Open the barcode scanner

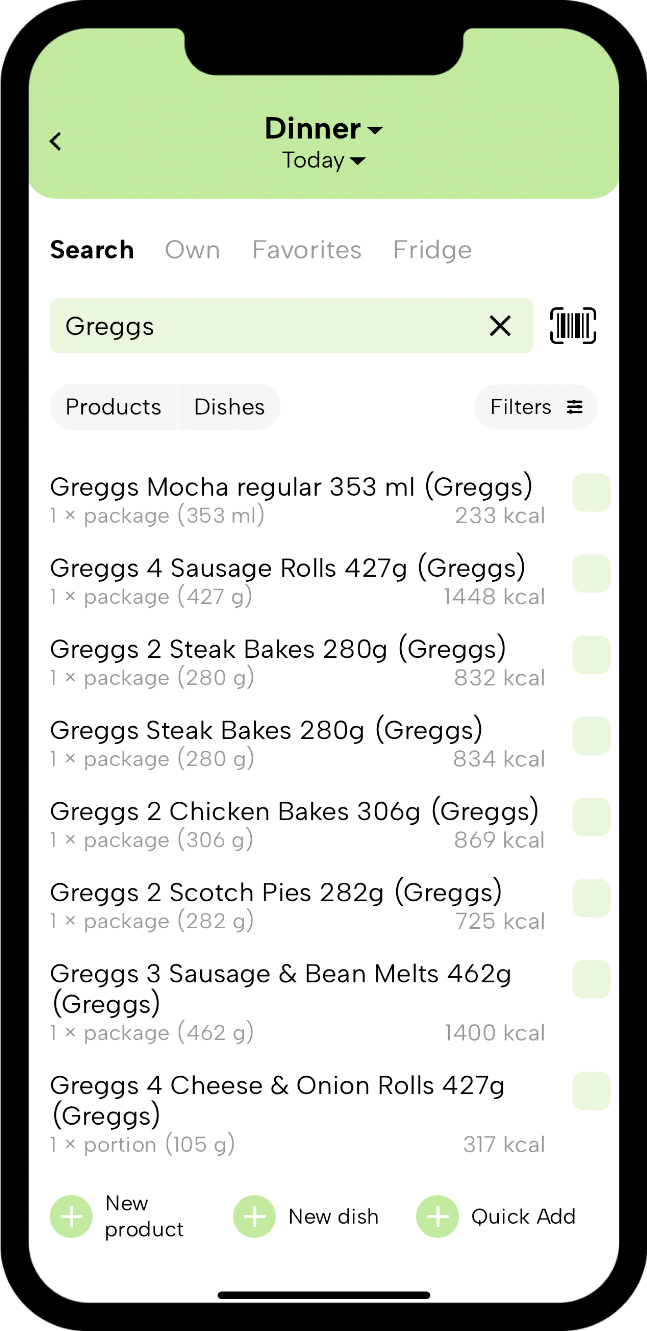click(573, 326)
